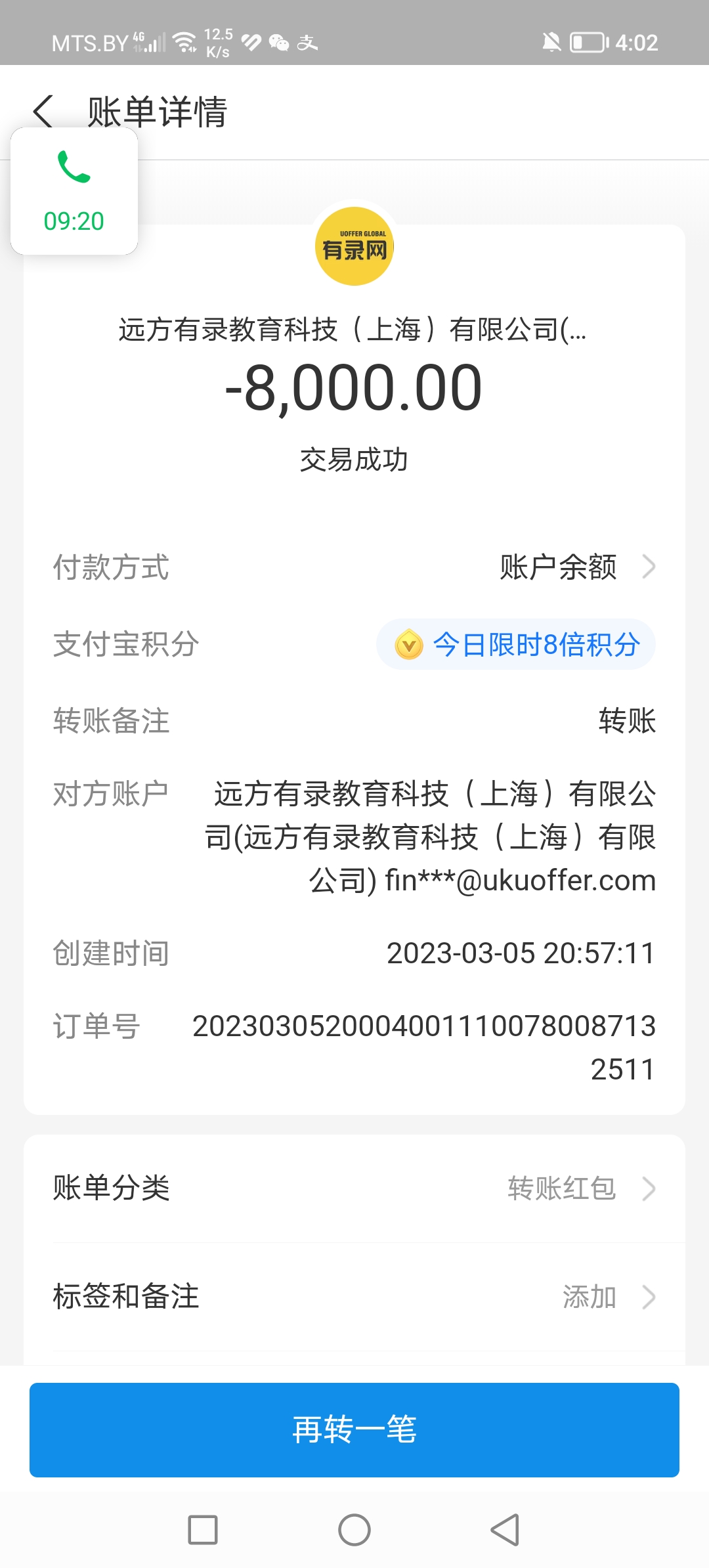Tap the 今日限时8倍积分 points chip
Viewport: 709px width, 1568px height.
tap(516, 644)
